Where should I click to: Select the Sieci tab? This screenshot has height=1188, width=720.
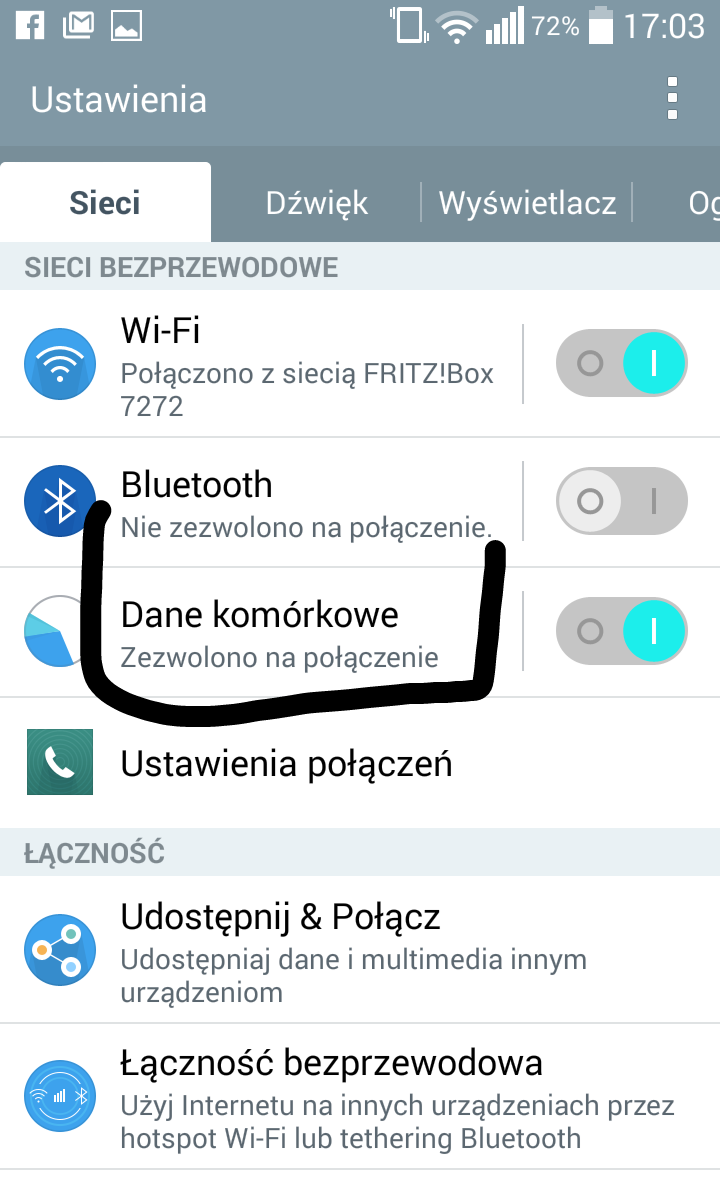105,204
